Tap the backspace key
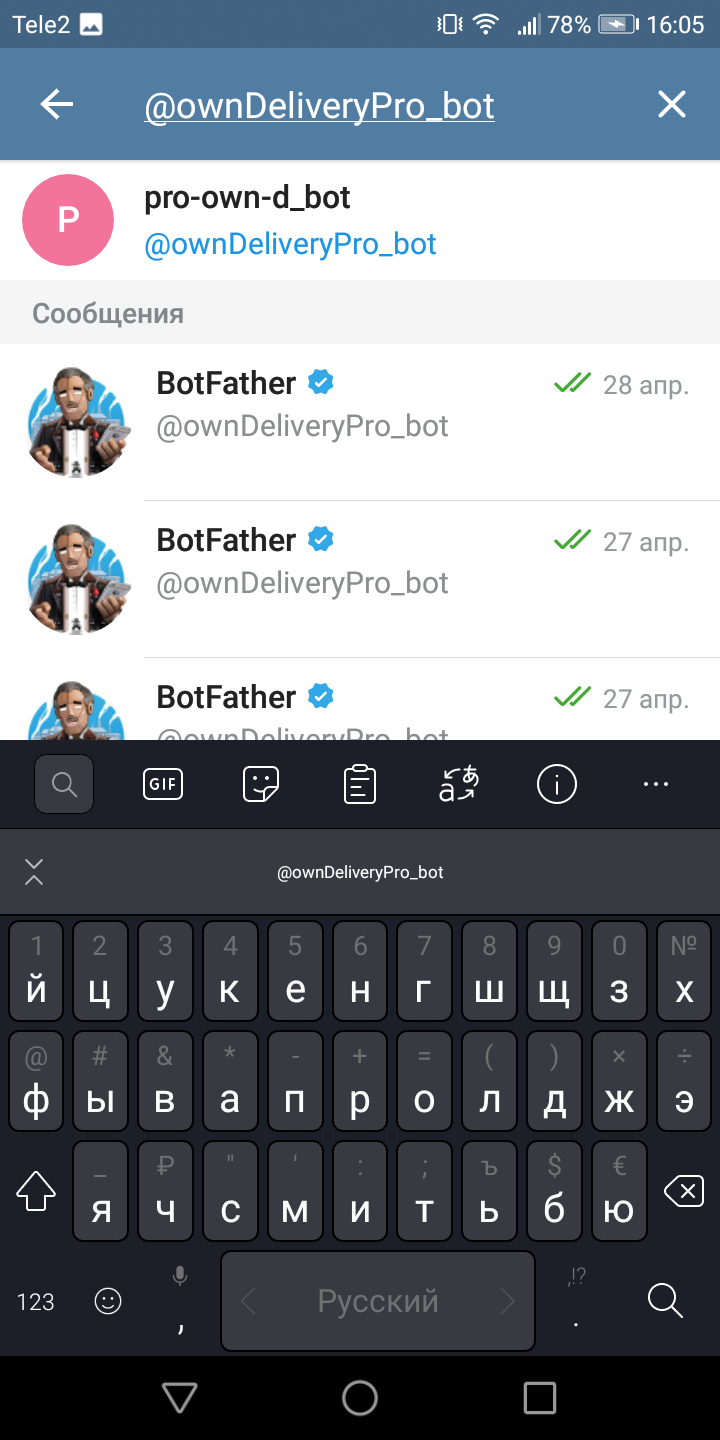720x1440 pixels. [x=684, y=1191]
